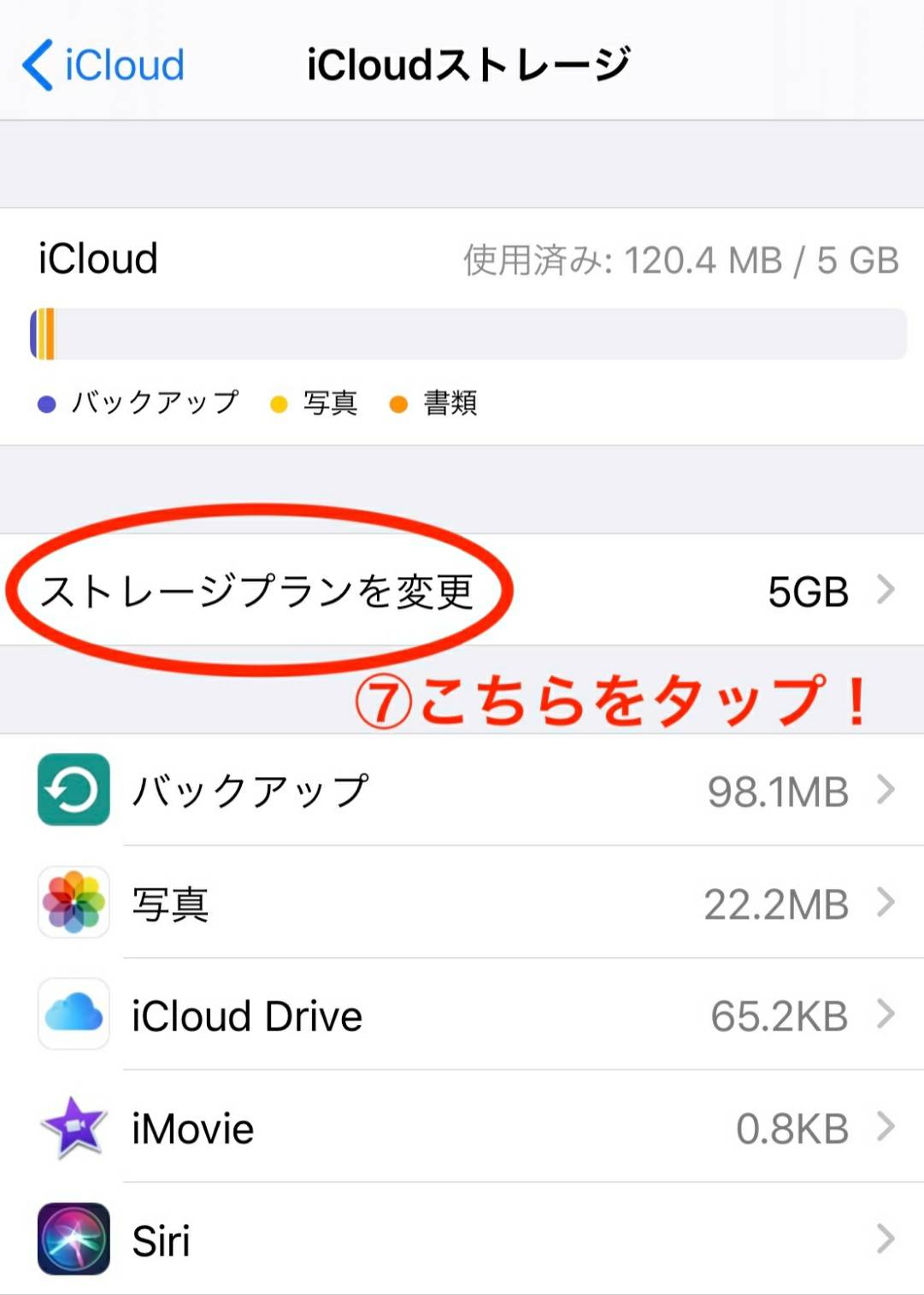
Task: Tap the orange 書類 legend dot
Action: (397, 400)
